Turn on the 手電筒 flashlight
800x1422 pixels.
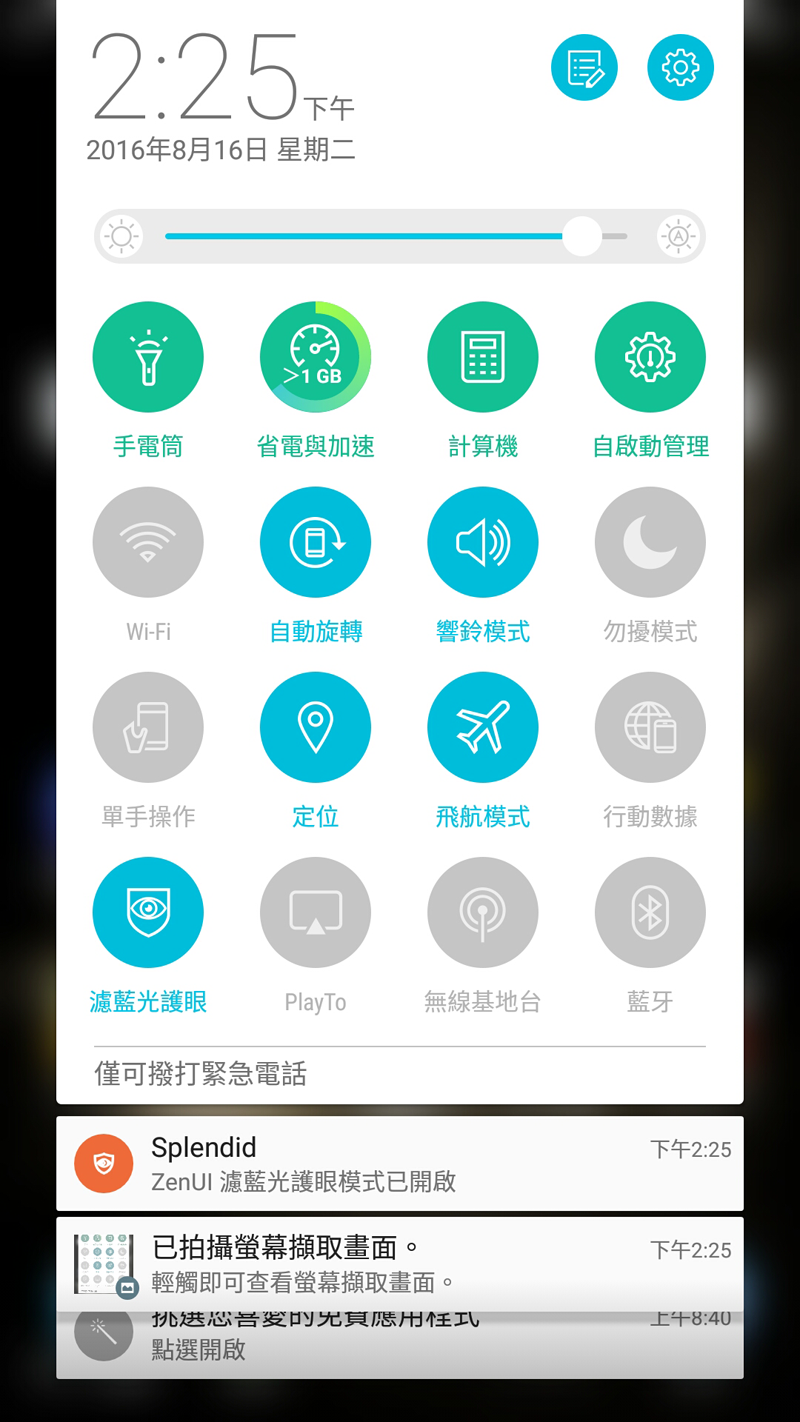(148, 358)
